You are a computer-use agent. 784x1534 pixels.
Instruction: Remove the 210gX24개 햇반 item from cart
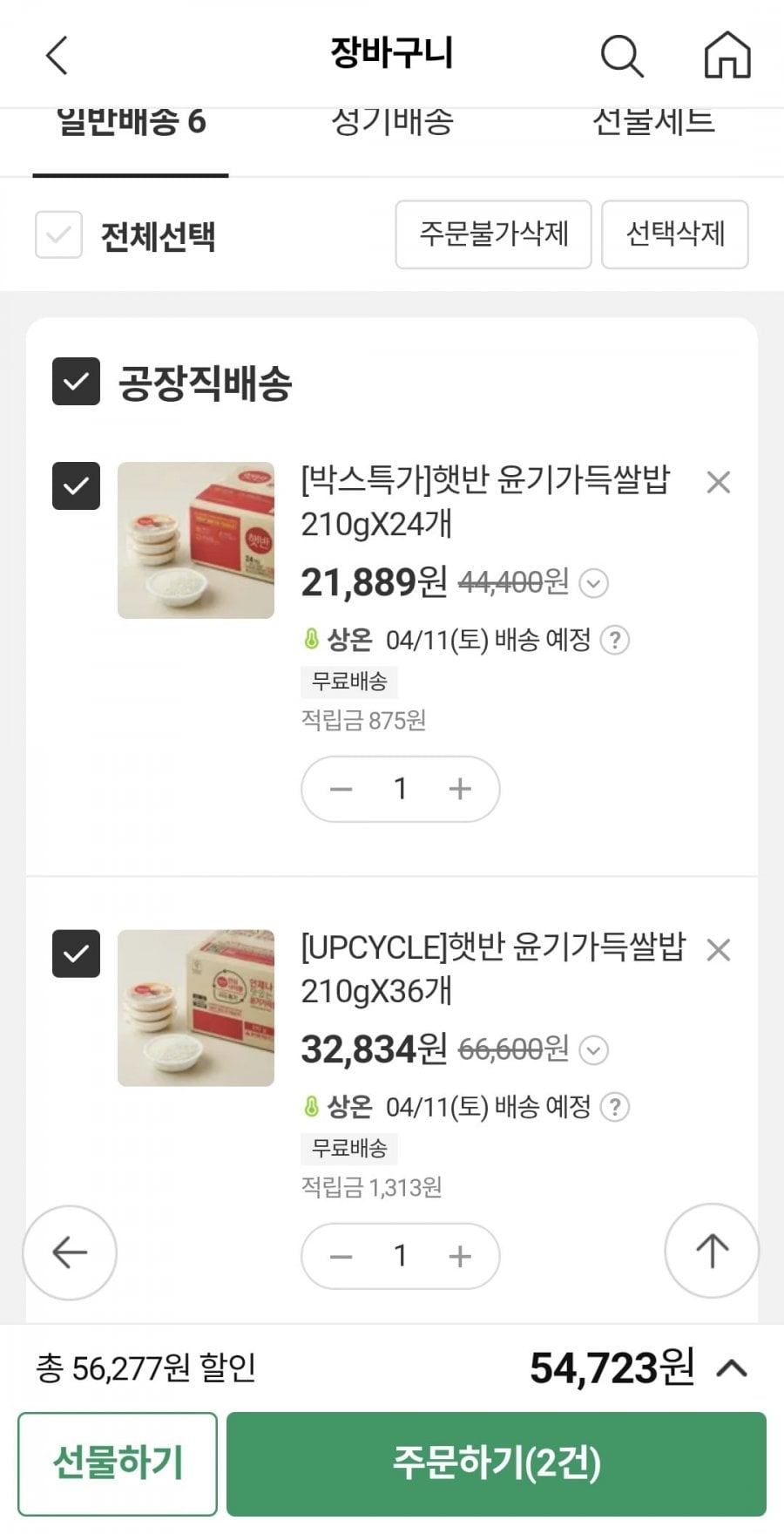click(x=718, y=482)
